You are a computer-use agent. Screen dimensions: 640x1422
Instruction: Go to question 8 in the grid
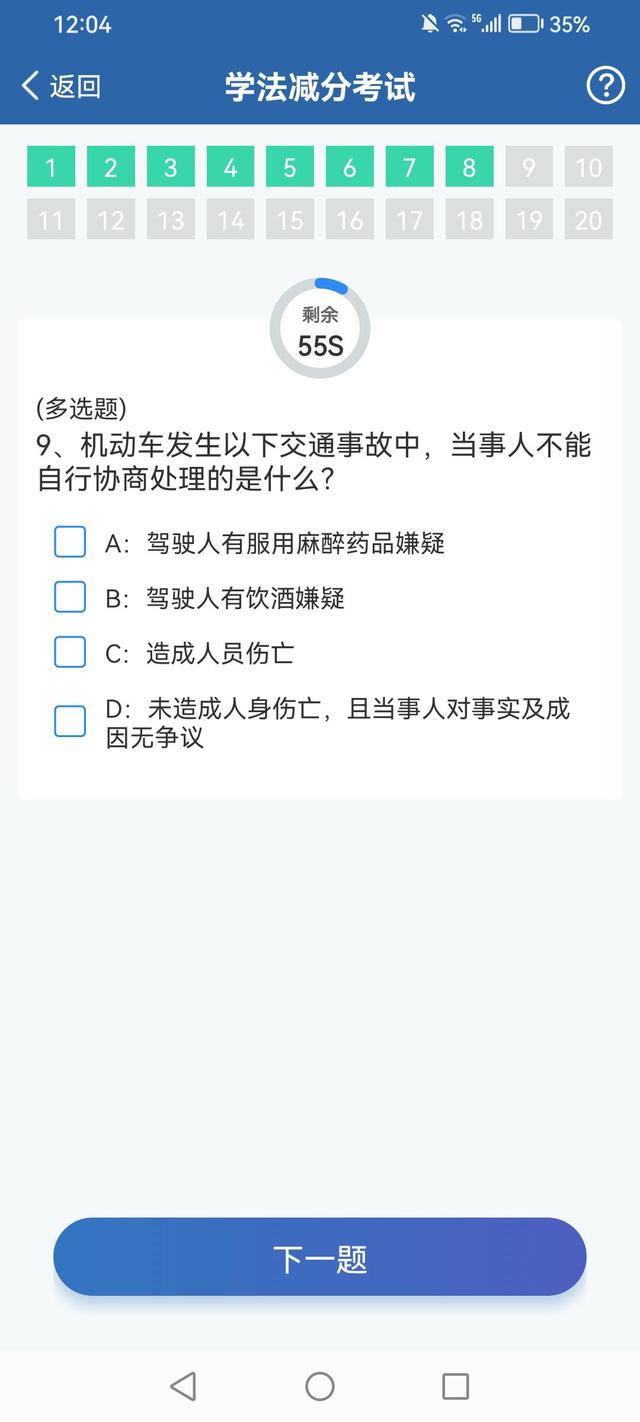tap(469, 167)
